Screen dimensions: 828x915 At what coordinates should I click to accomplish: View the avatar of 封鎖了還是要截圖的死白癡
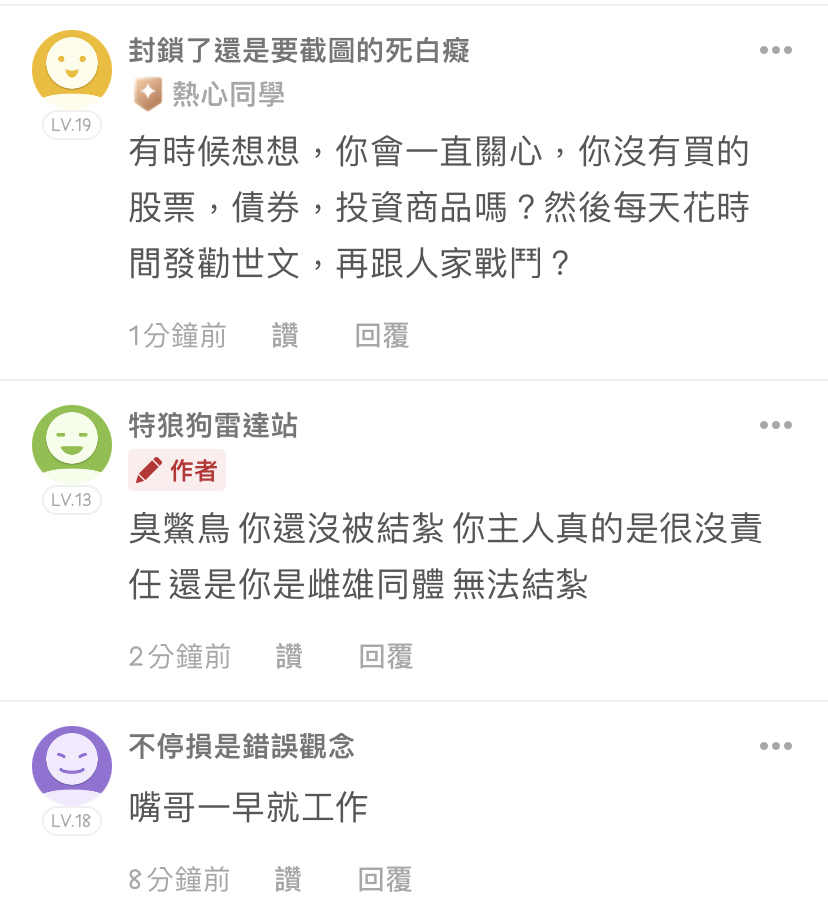click(71, 70)
